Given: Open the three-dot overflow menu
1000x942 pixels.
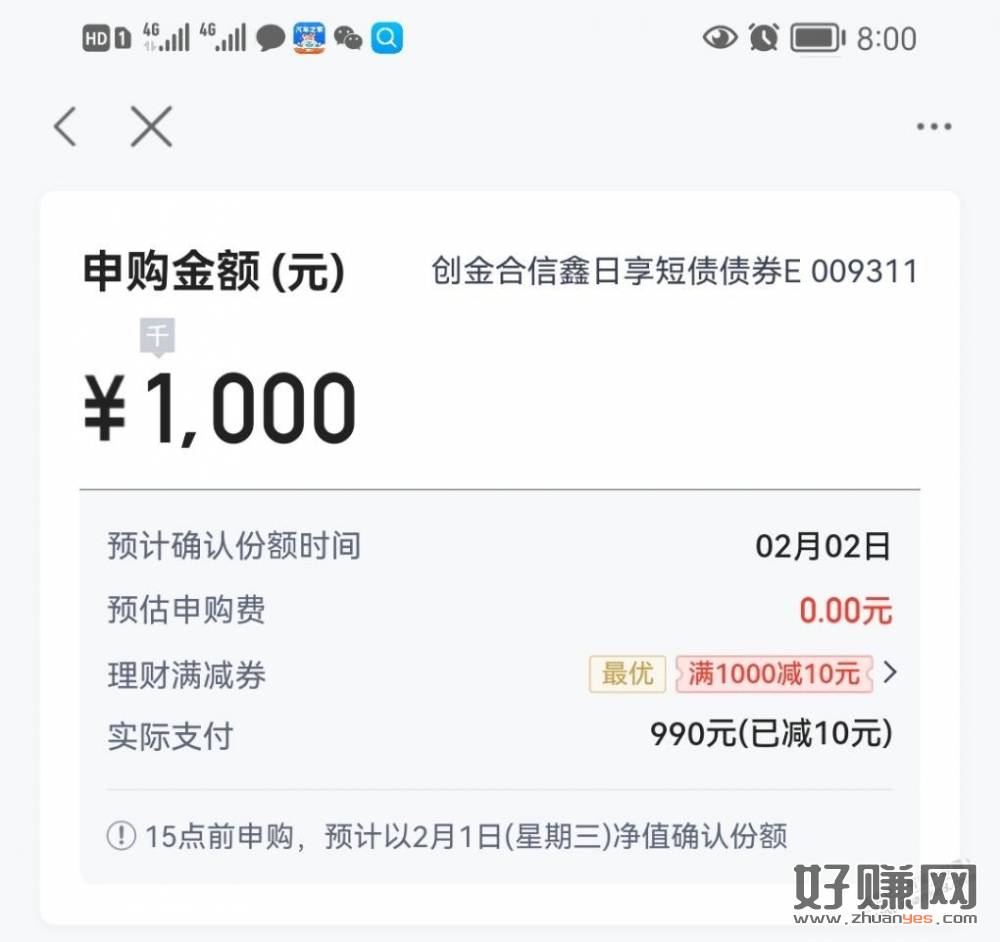Looking at the screenshot, I should coord(933,127).
